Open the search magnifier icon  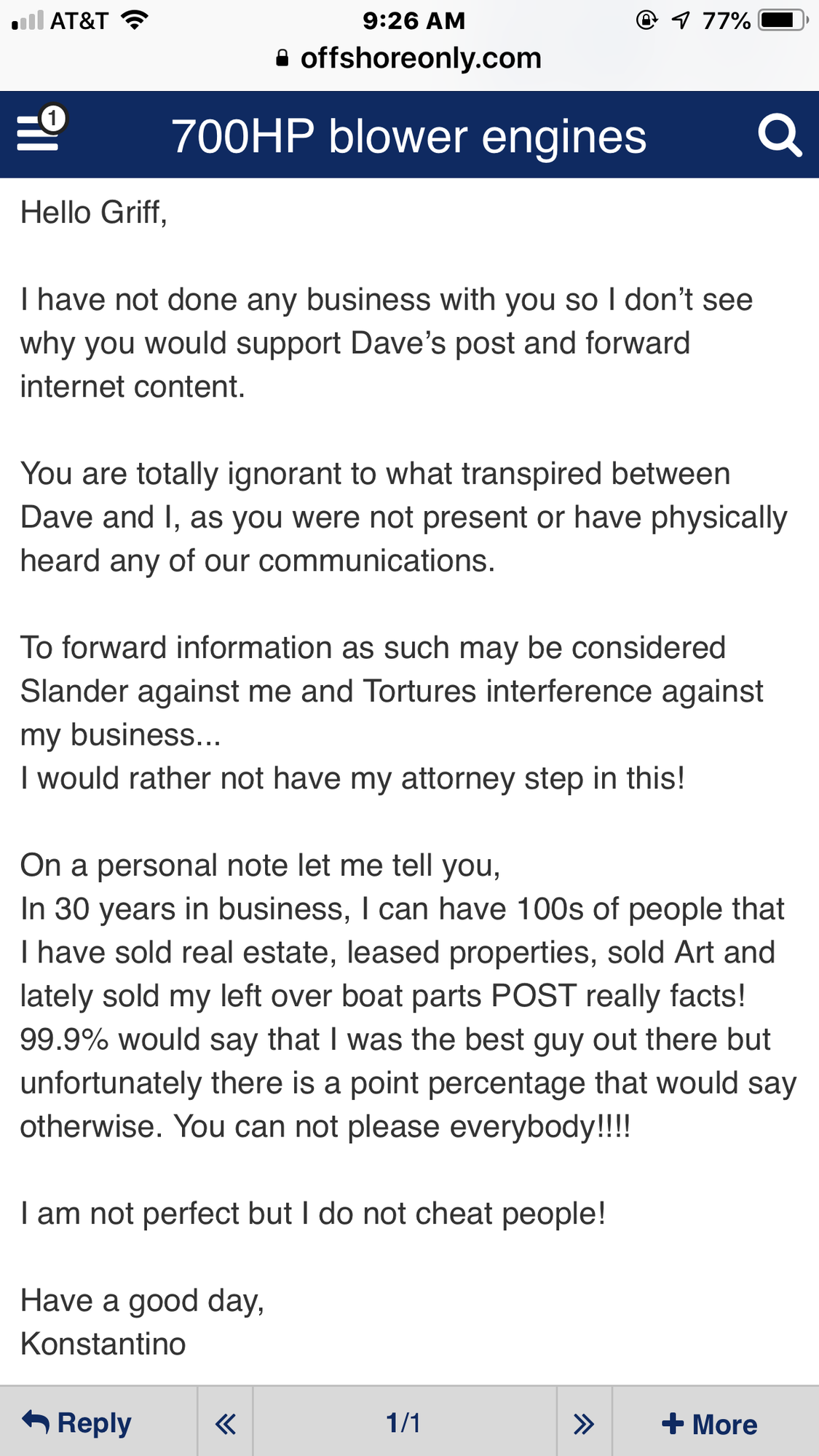[x=779, y=135]
